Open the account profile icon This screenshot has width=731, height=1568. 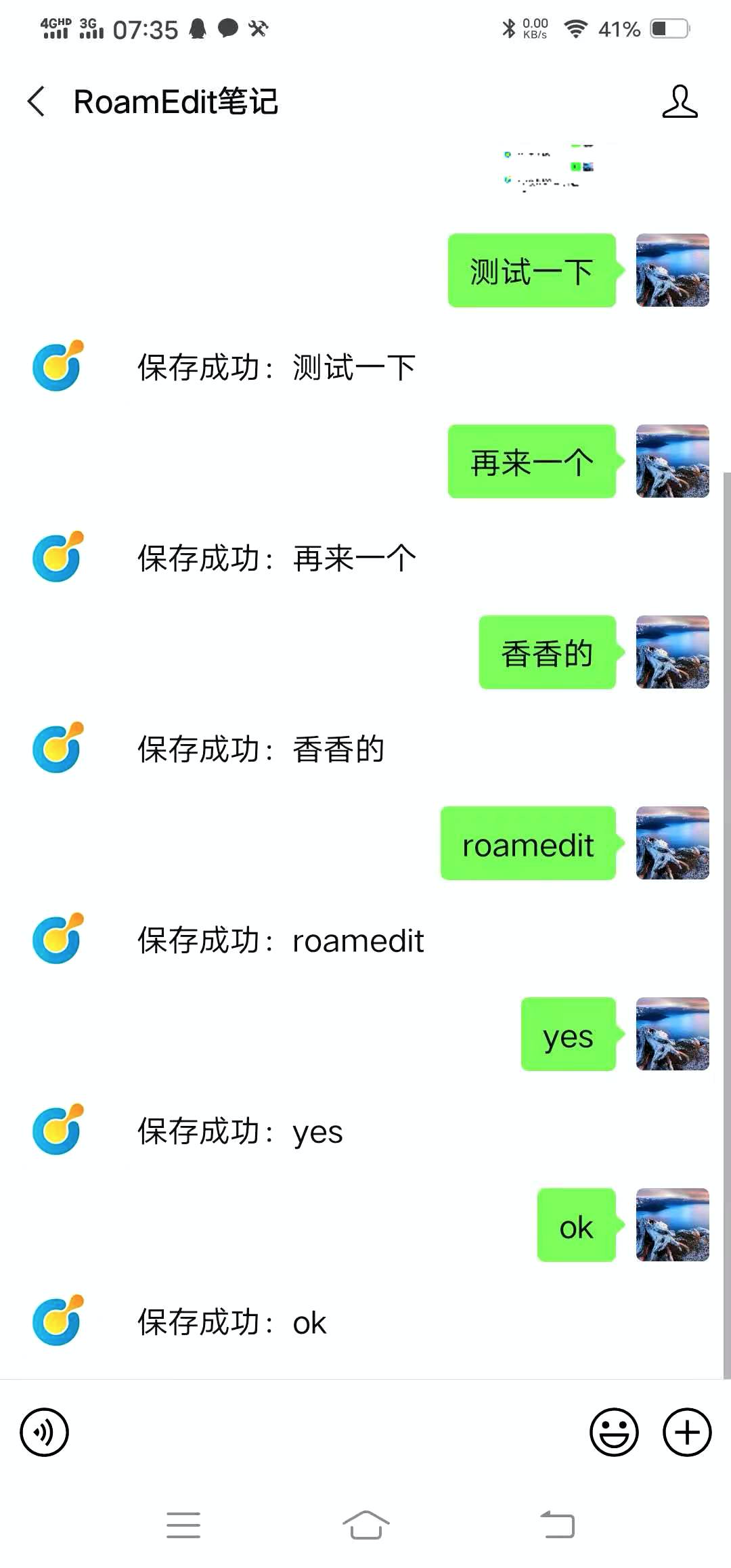[x=680, y=102]
